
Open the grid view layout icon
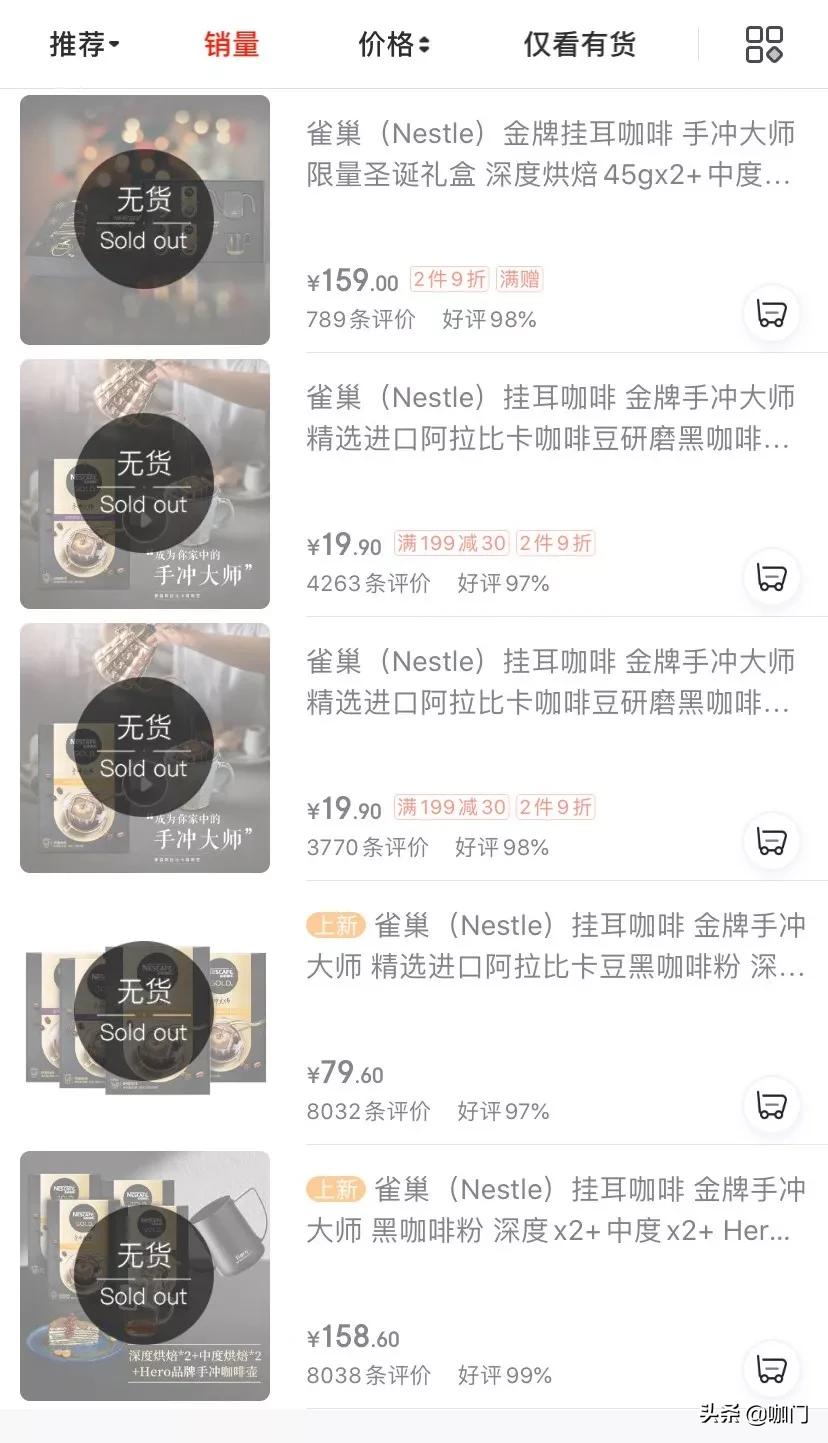pos(764,44)
